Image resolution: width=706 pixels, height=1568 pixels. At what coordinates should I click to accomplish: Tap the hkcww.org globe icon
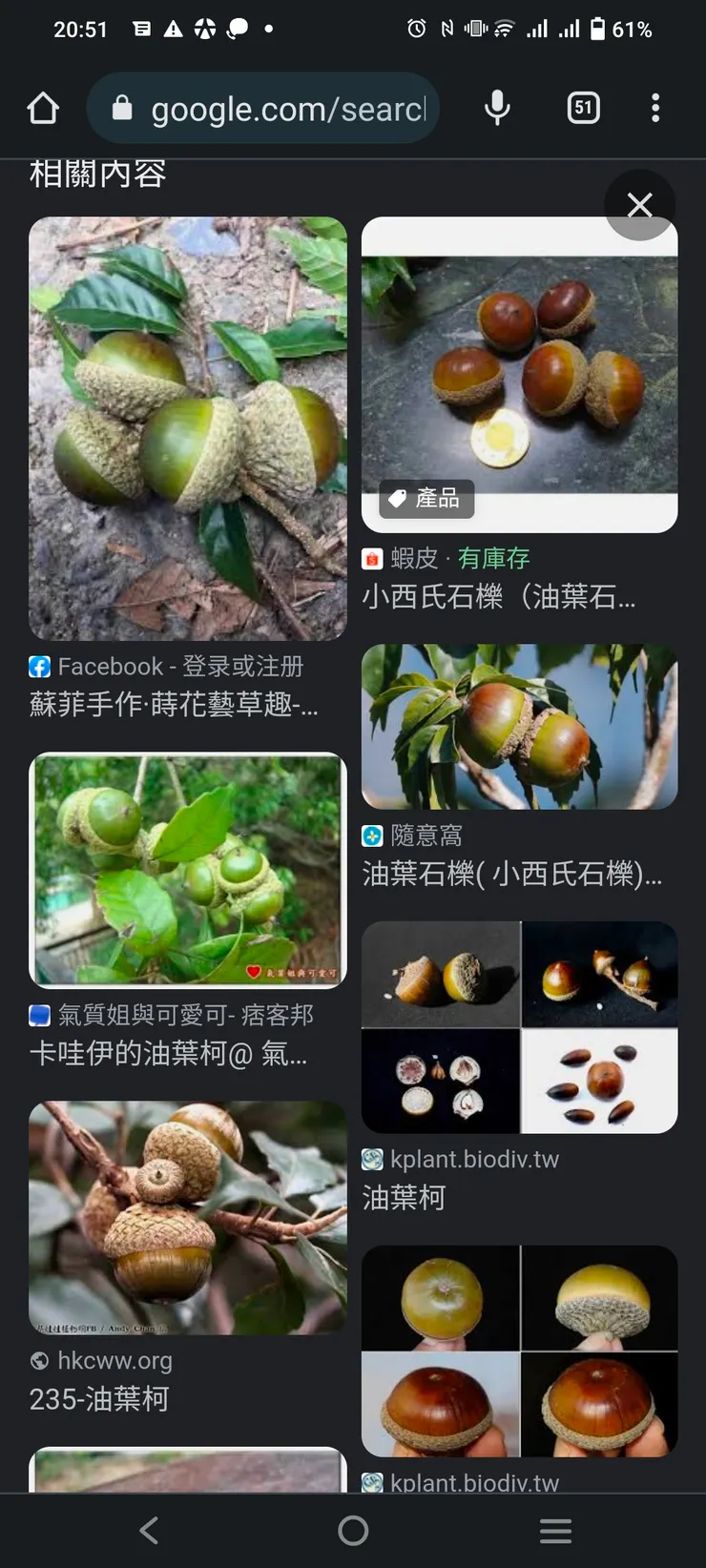38,1360
